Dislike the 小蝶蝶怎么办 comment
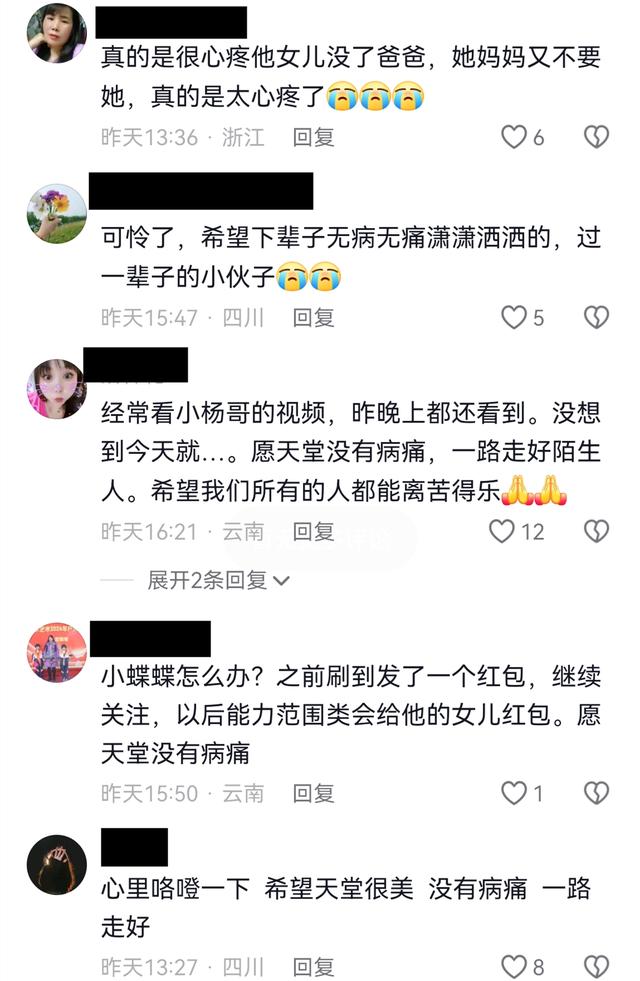 pyautogui.click(x=596, y=793)
